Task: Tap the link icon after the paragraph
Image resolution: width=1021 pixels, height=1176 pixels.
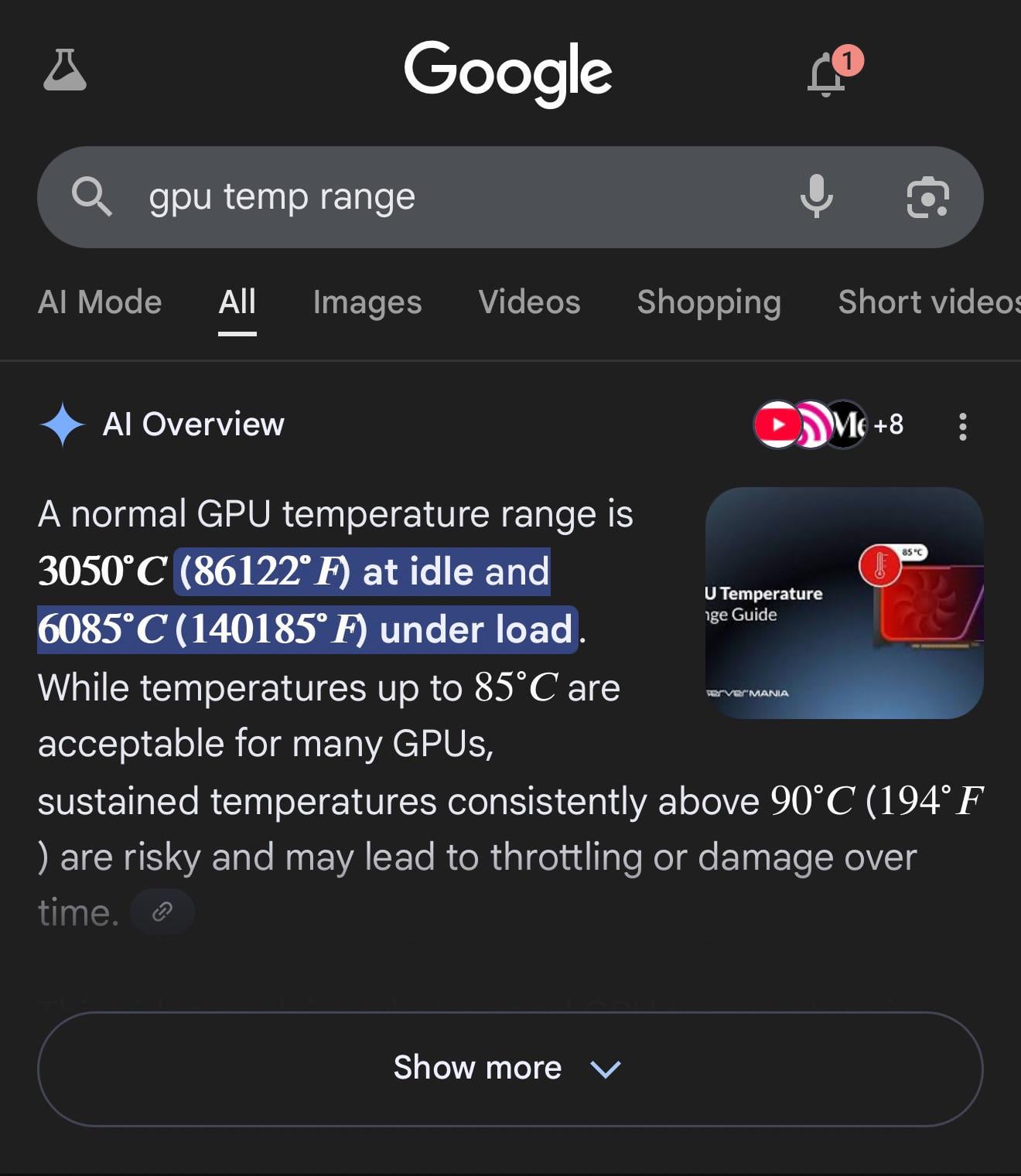Action: (162, 912)
